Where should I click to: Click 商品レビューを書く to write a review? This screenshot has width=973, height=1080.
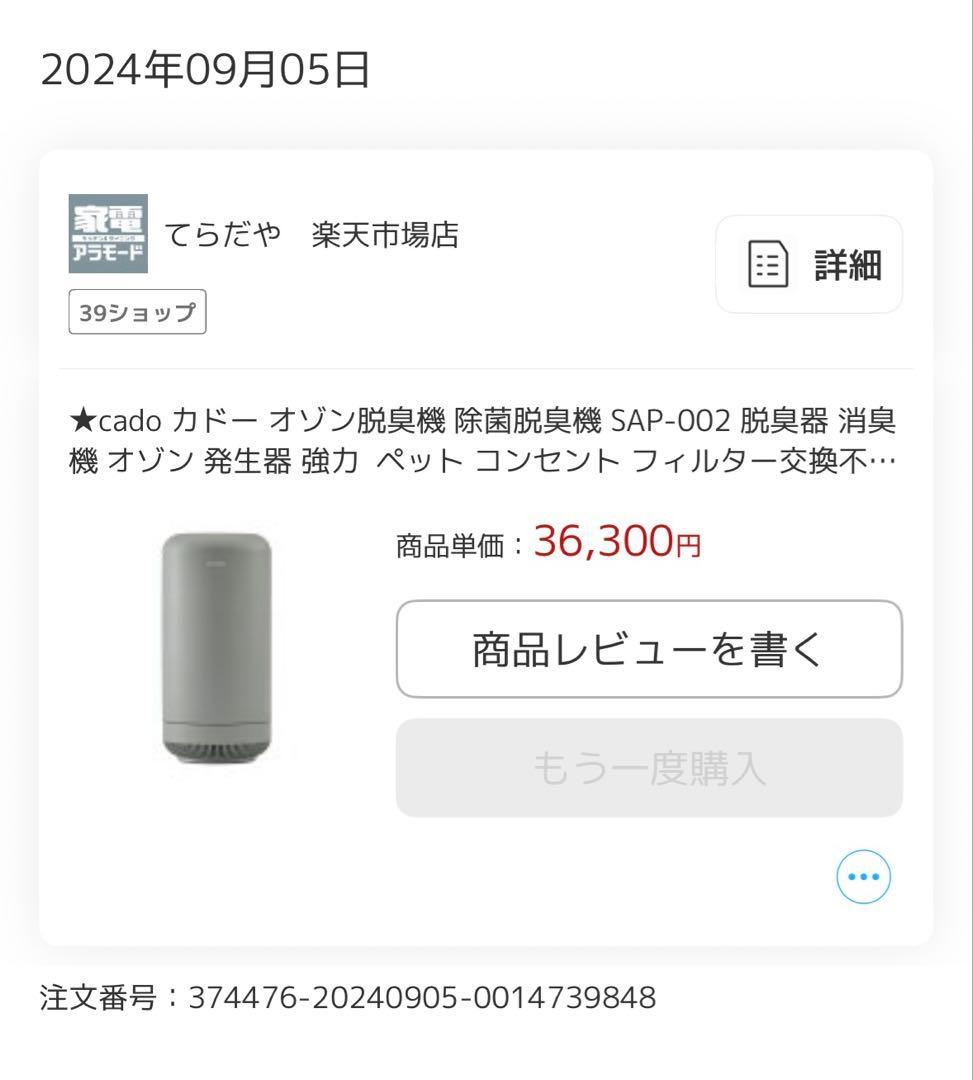649,648
